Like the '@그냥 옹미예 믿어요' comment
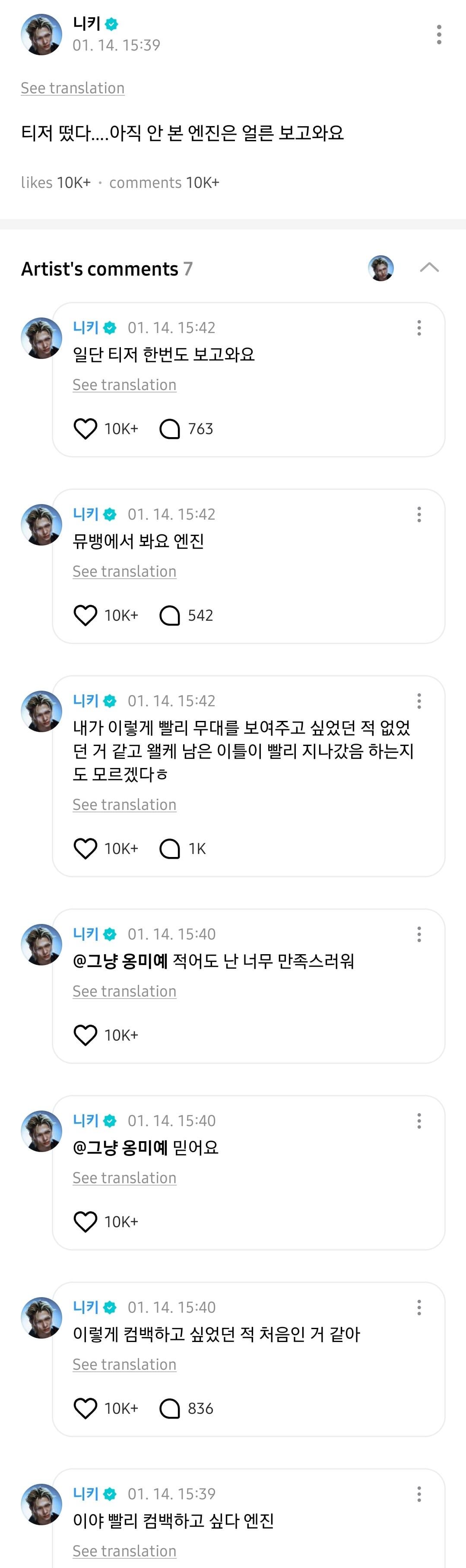 coord(85,1222)
